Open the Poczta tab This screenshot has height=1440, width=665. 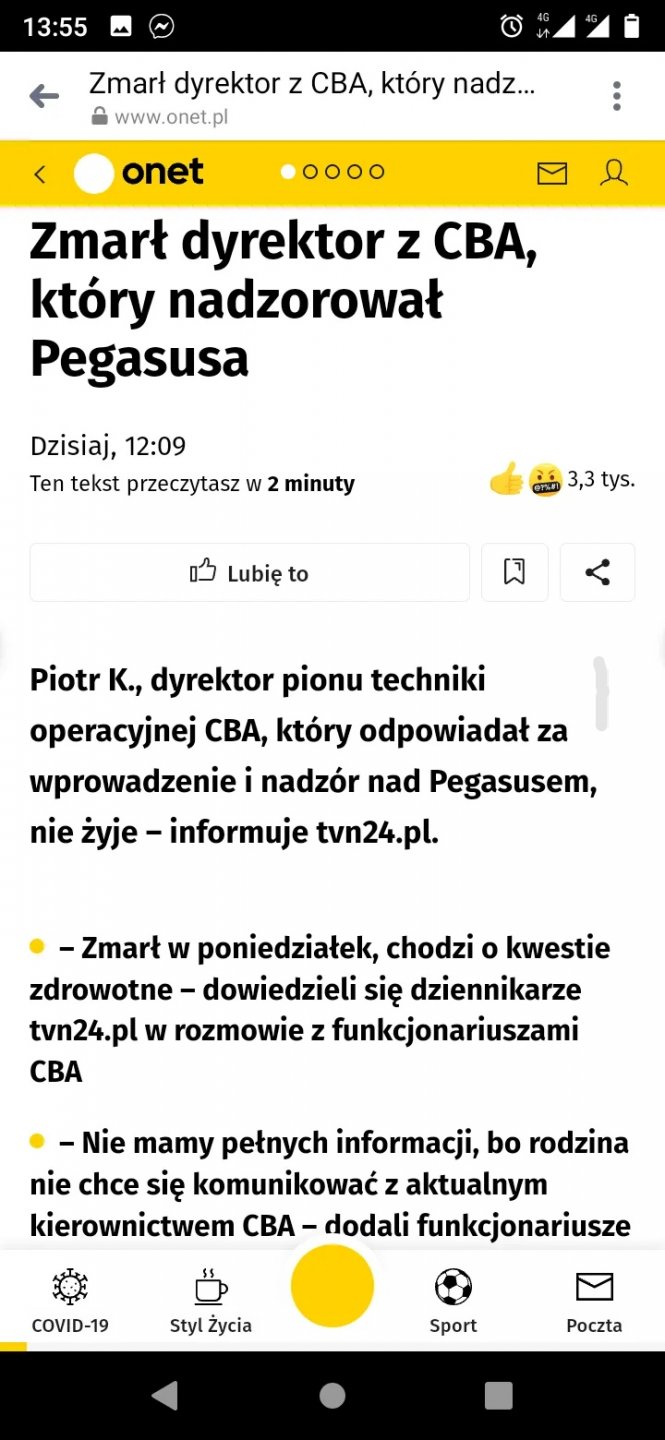594,1300
